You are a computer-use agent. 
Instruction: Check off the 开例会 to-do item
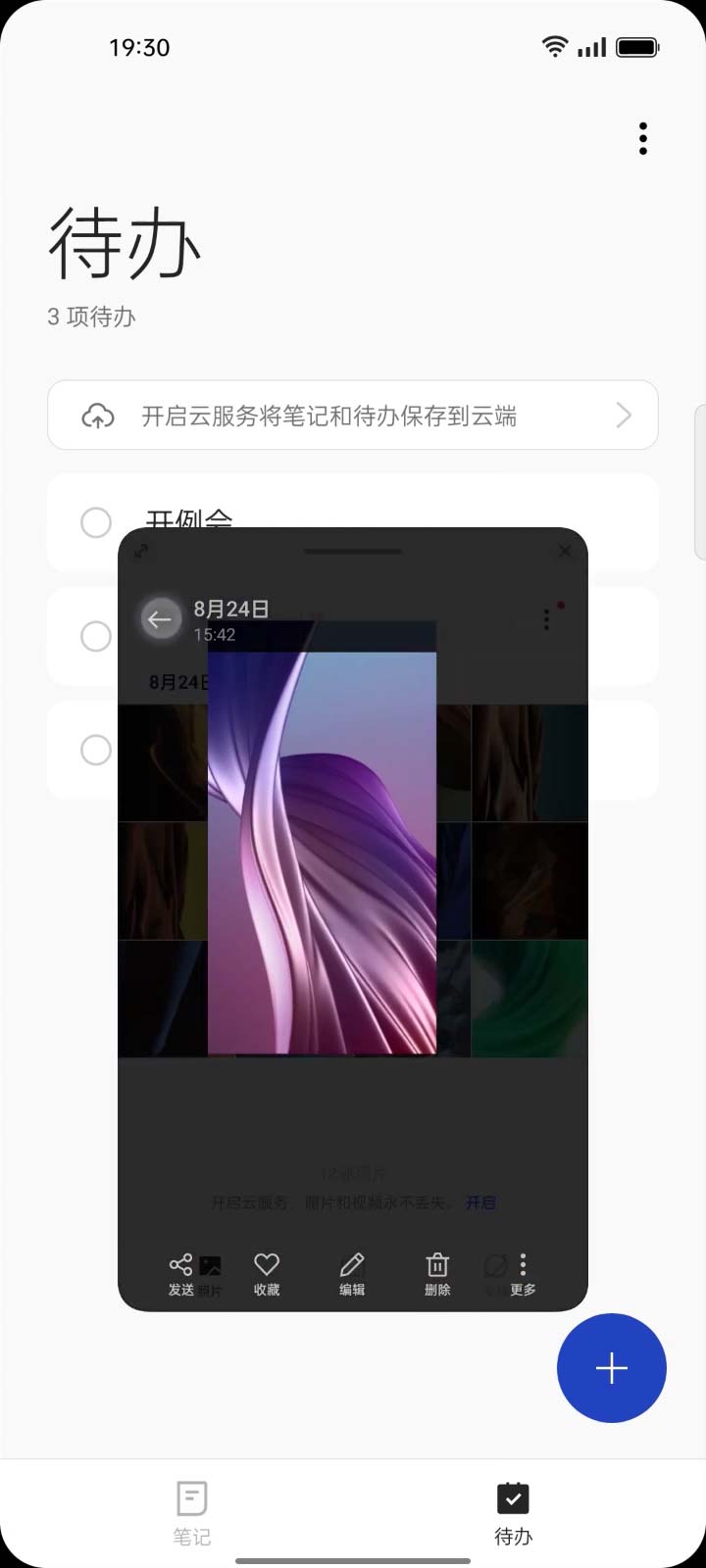[96, 522]
